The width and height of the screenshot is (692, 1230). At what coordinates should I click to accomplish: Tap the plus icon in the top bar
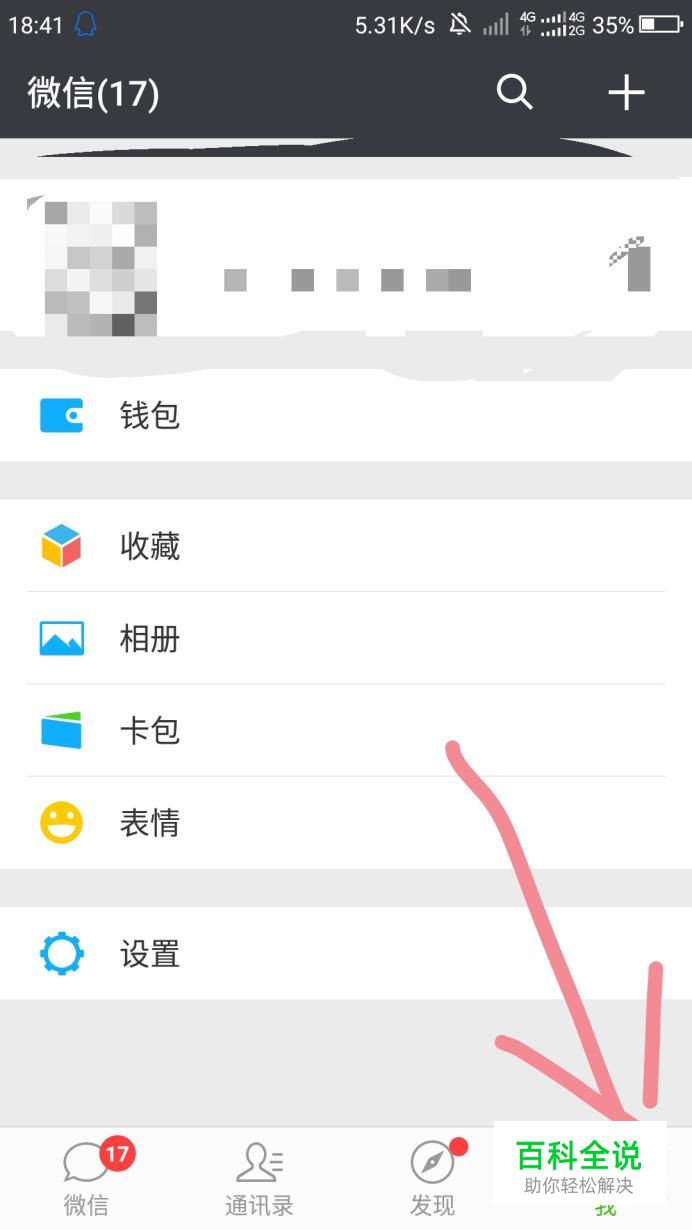[x=627, y=93]
